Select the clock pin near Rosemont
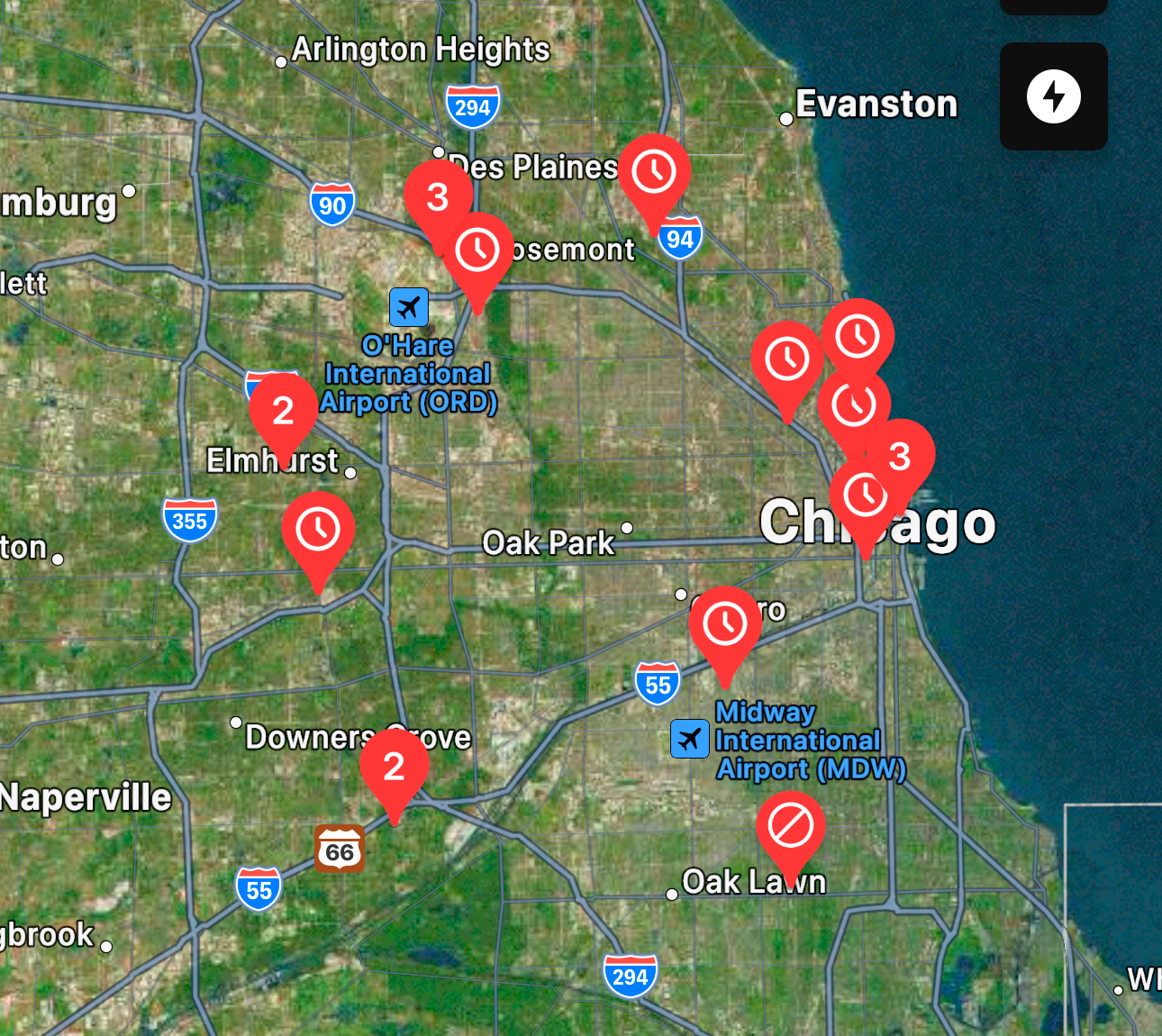 [477, 250]
